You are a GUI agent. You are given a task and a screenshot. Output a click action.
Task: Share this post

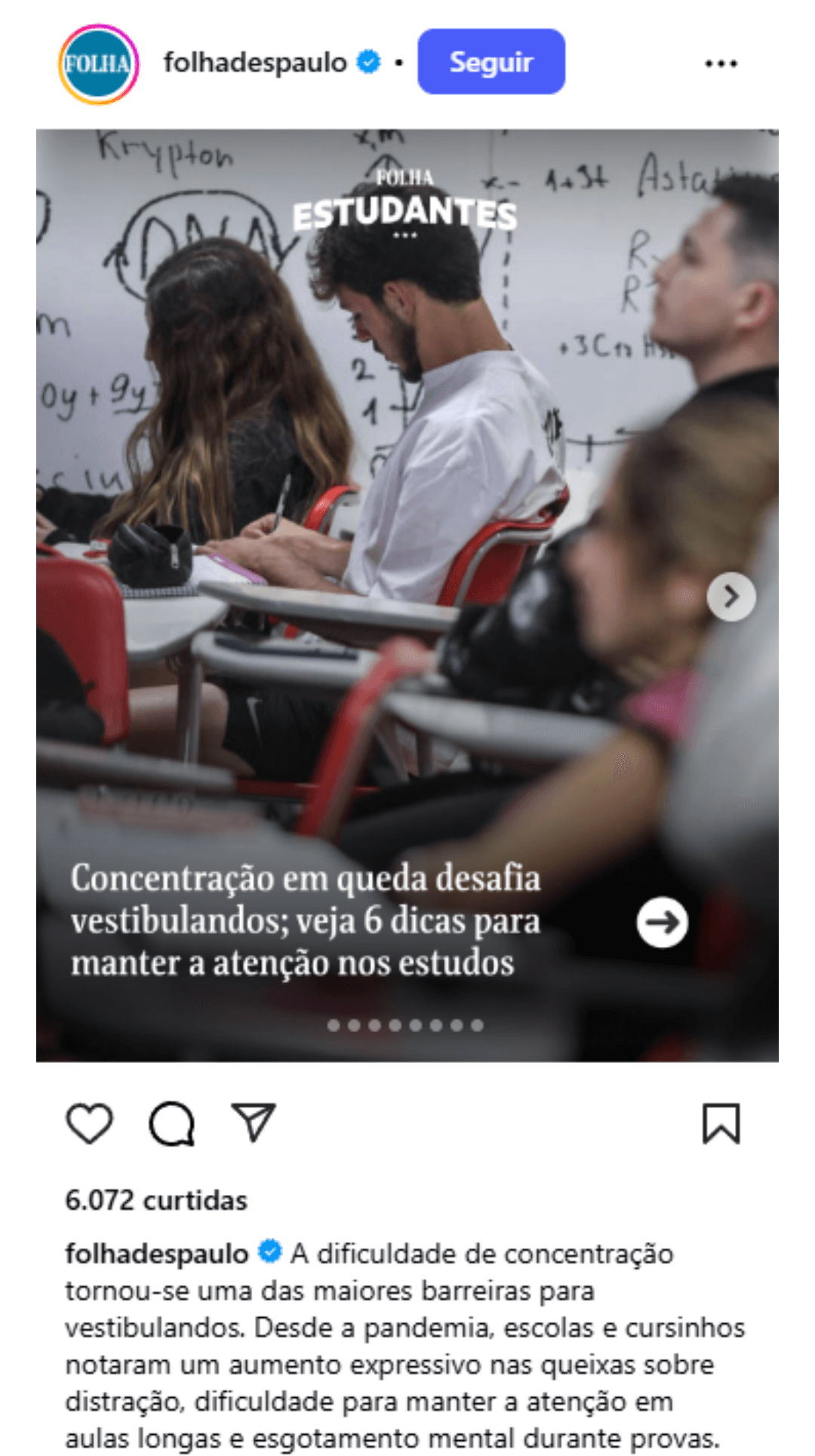click(x=254, y=1123)
